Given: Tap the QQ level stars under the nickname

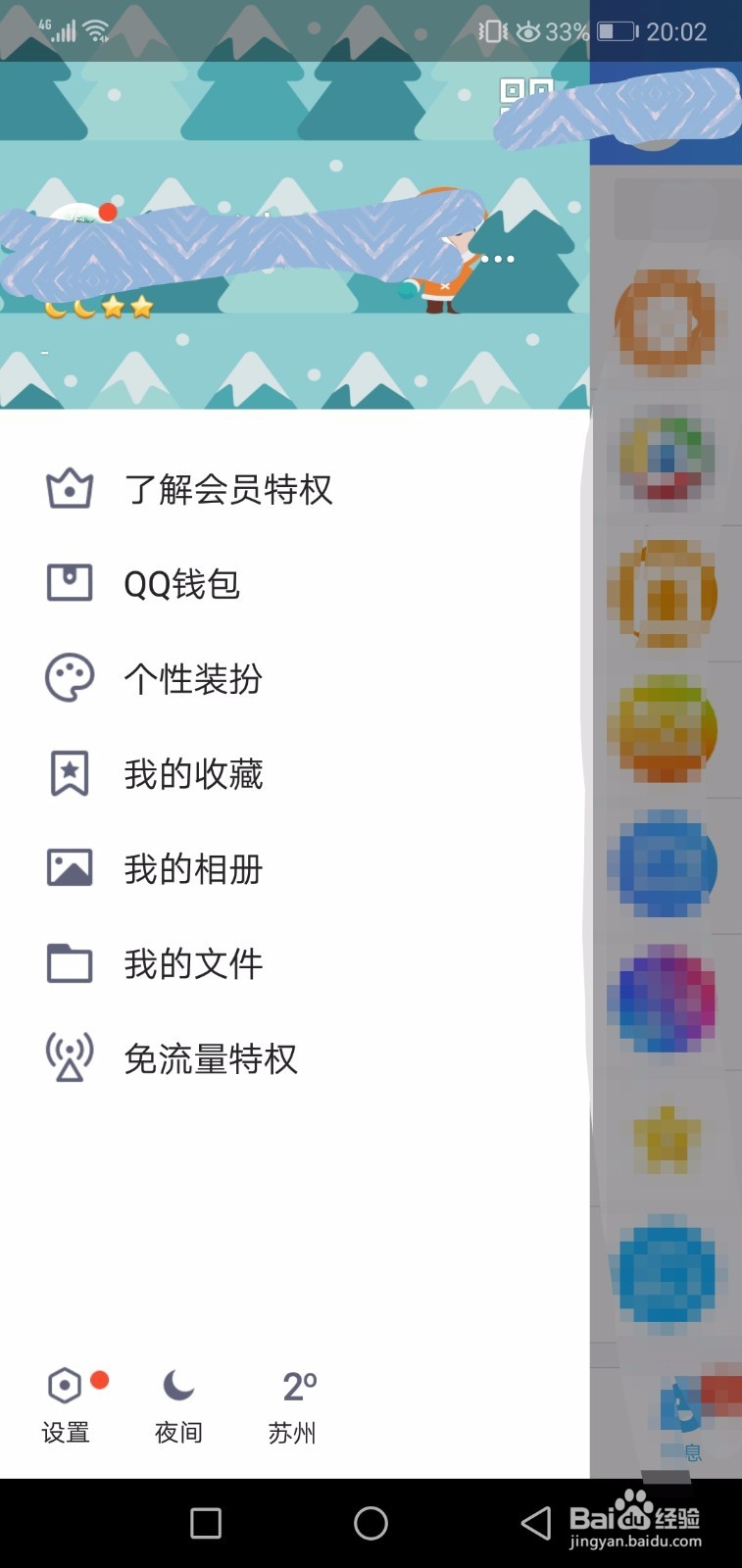Looking at the screenshot, I should click(x=98, y=307).
